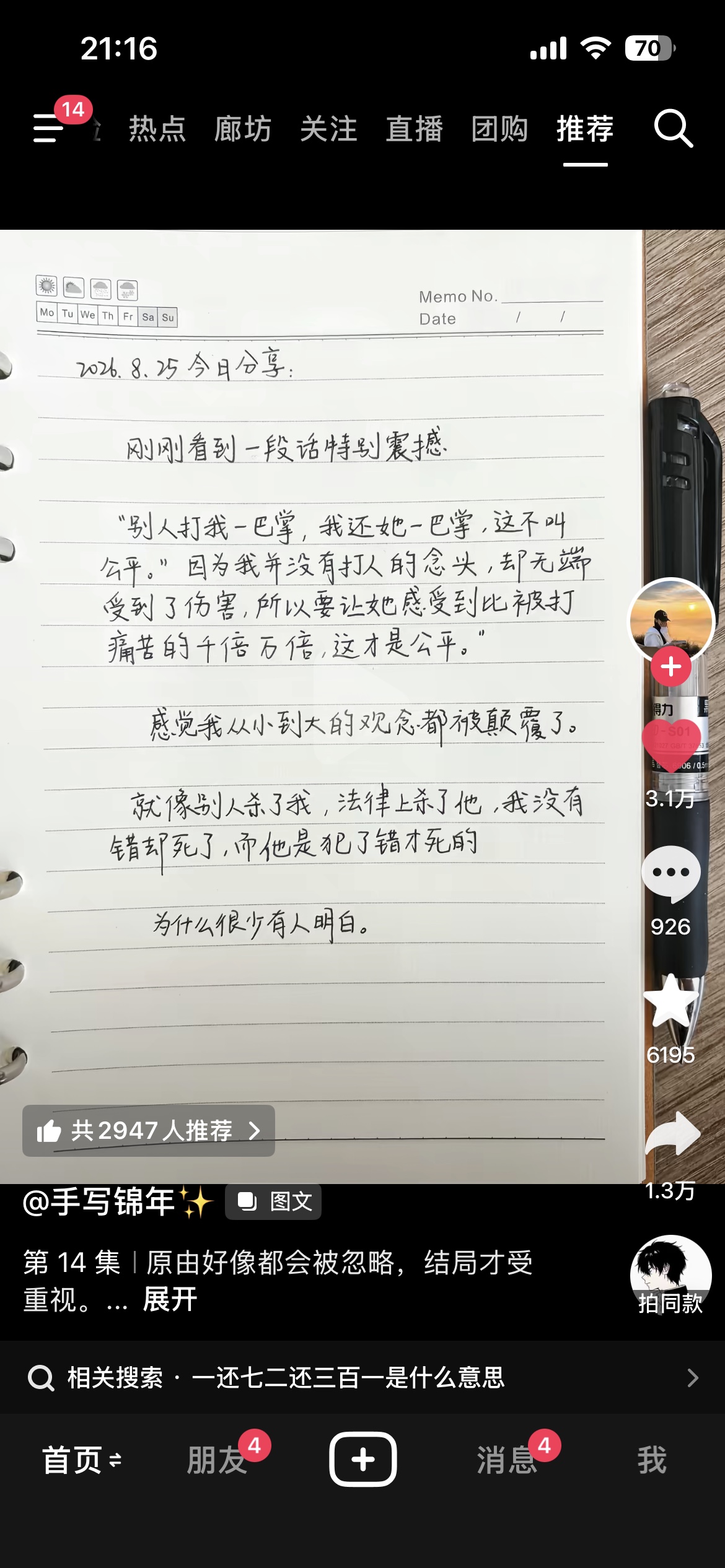Open the author's profile avatar
The height and width of the screenshot is (1568, 725).
point(671,621)
